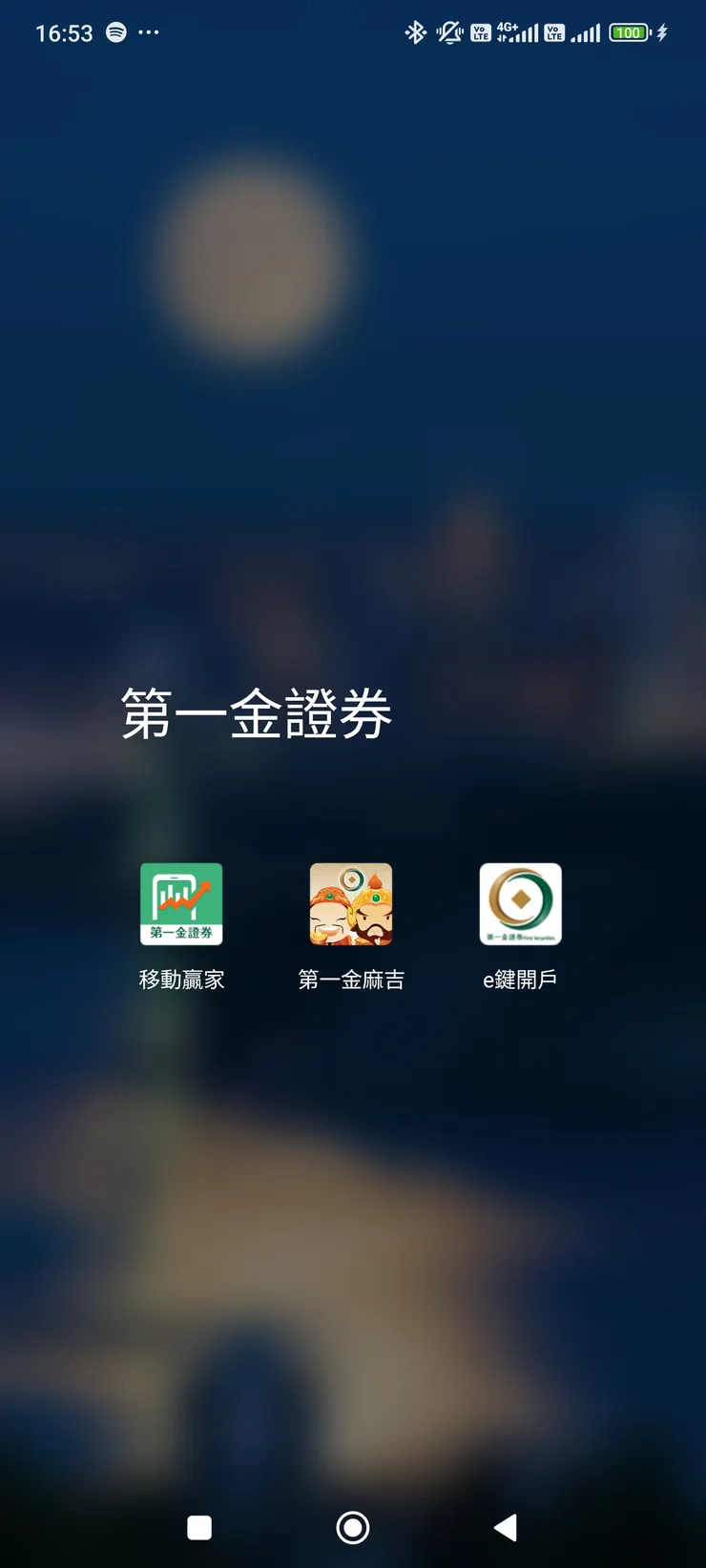Select the 移動贏家 app label text
Viewport: 706px width, 1568px height.
coord(181,979)
